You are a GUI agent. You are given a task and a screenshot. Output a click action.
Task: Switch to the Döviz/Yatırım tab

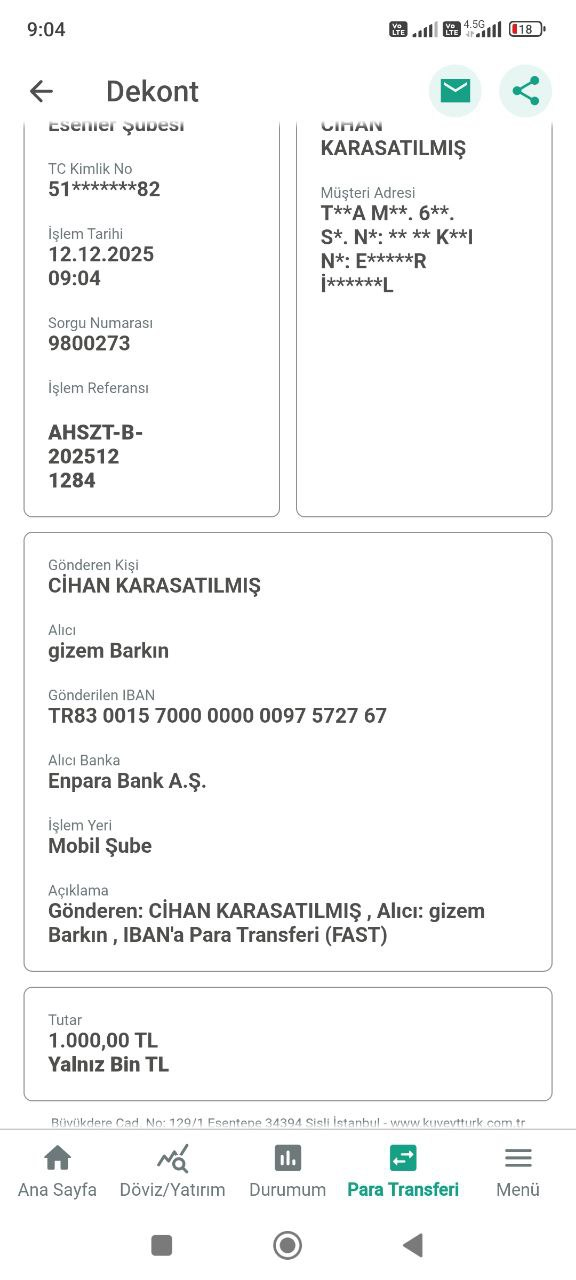(x=172, y=1171)
